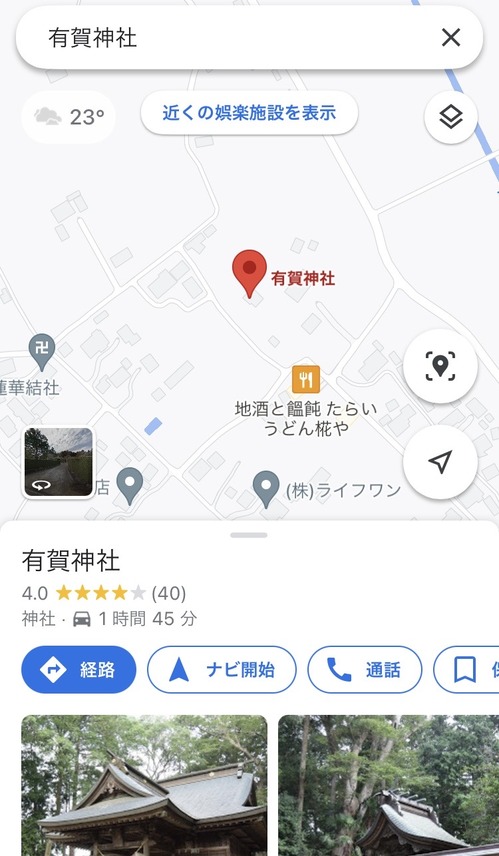This screenshot has height=856, width=499.
Task: Get directions with the 経路 button
Action: coord(79,669)
